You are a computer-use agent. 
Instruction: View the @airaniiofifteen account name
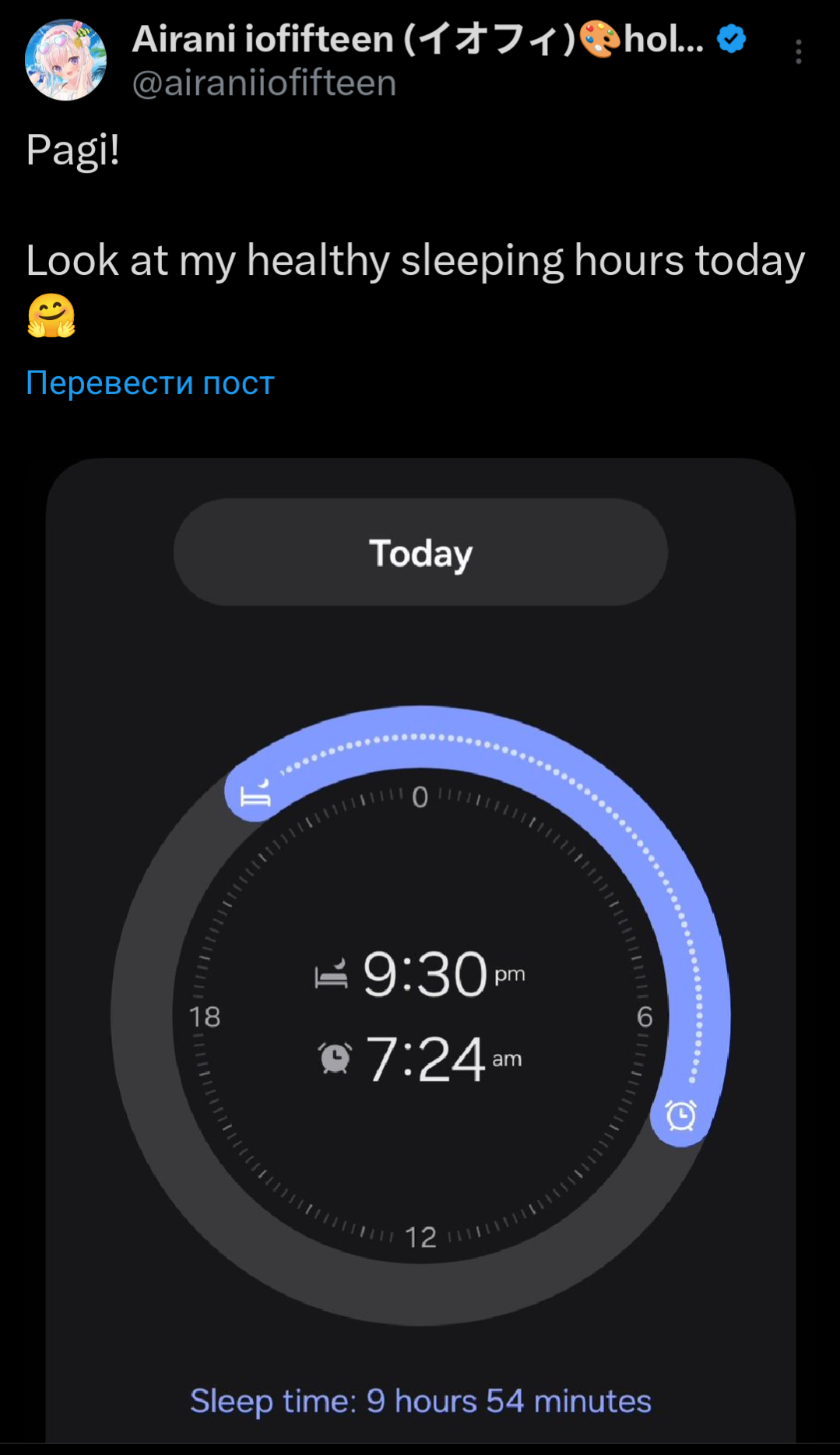(x=264, y=83)
